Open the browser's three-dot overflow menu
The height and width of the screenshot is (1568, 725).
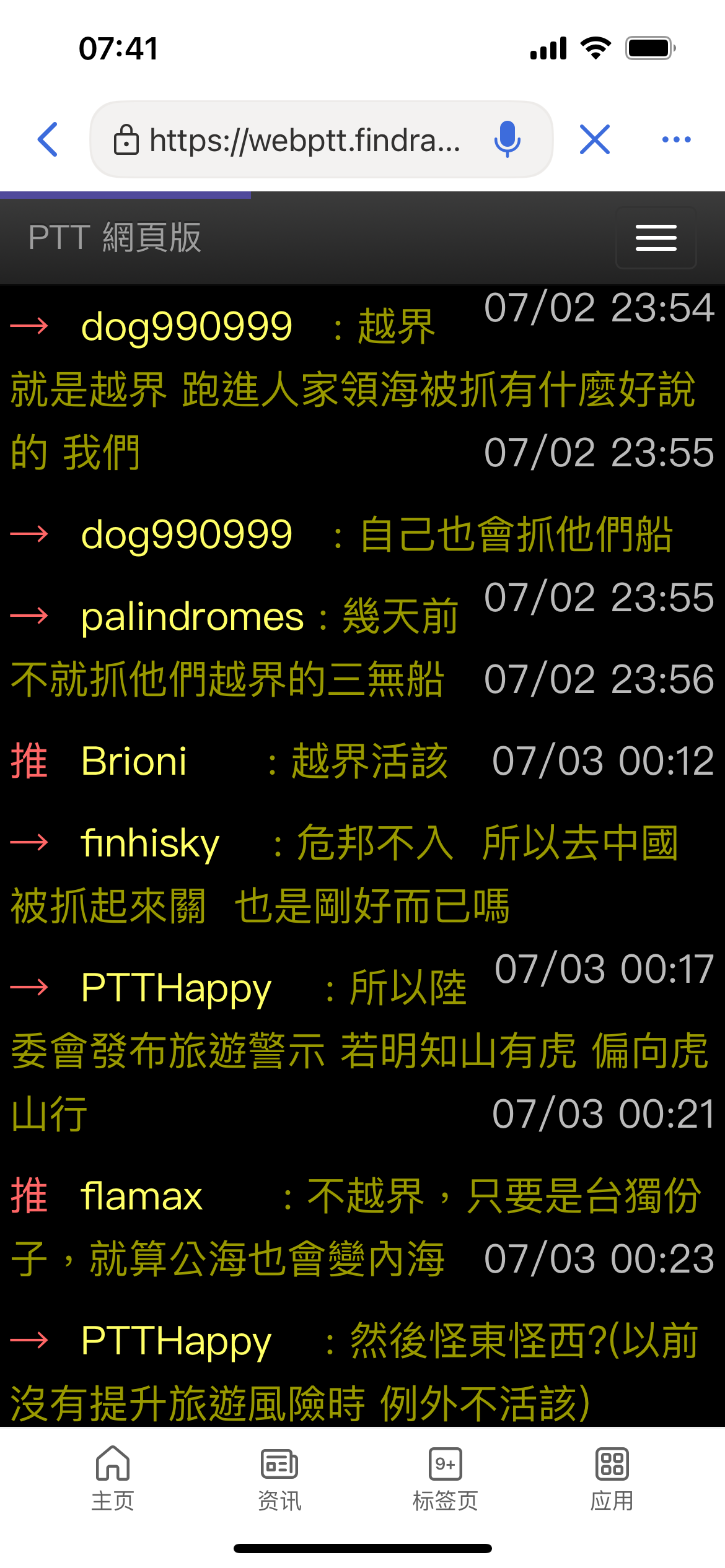point(677,139)
